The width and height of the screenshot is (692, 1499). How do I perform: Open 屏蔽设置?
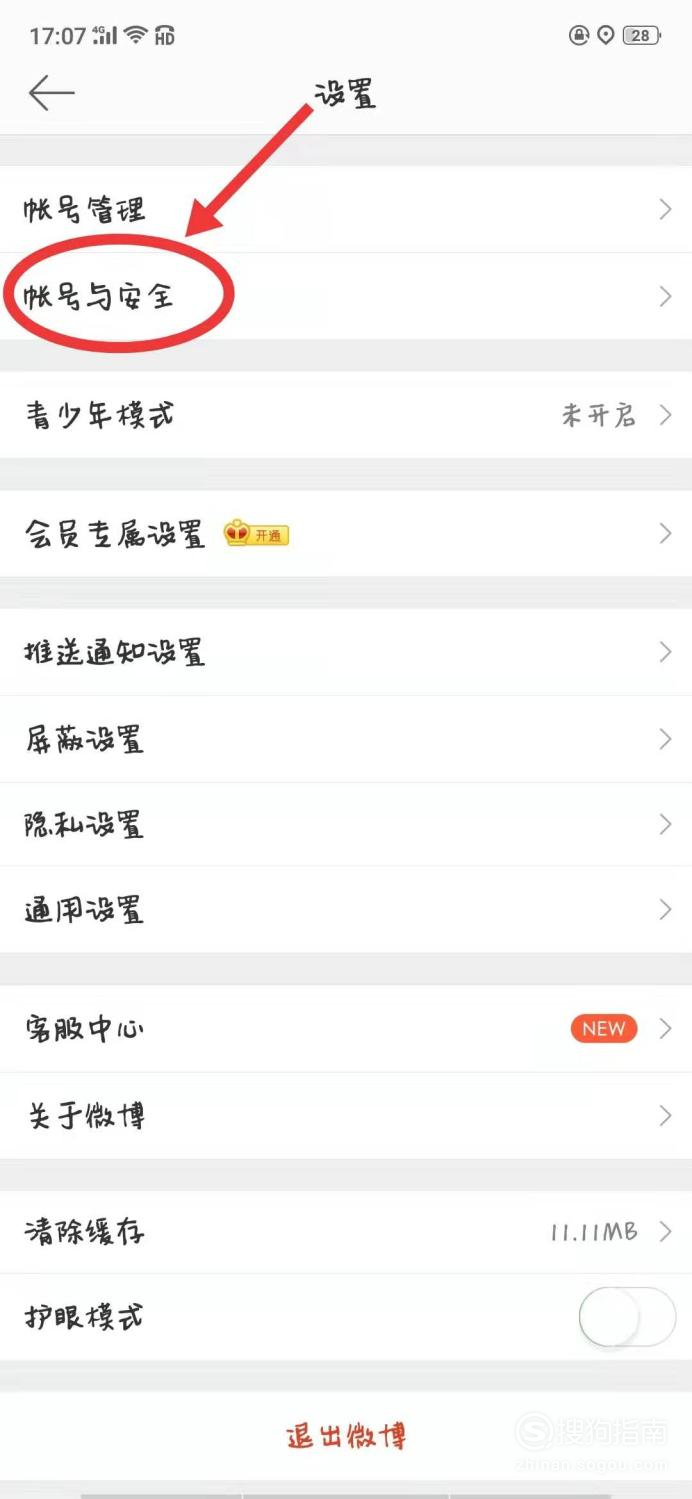click(x=346, y=739)
